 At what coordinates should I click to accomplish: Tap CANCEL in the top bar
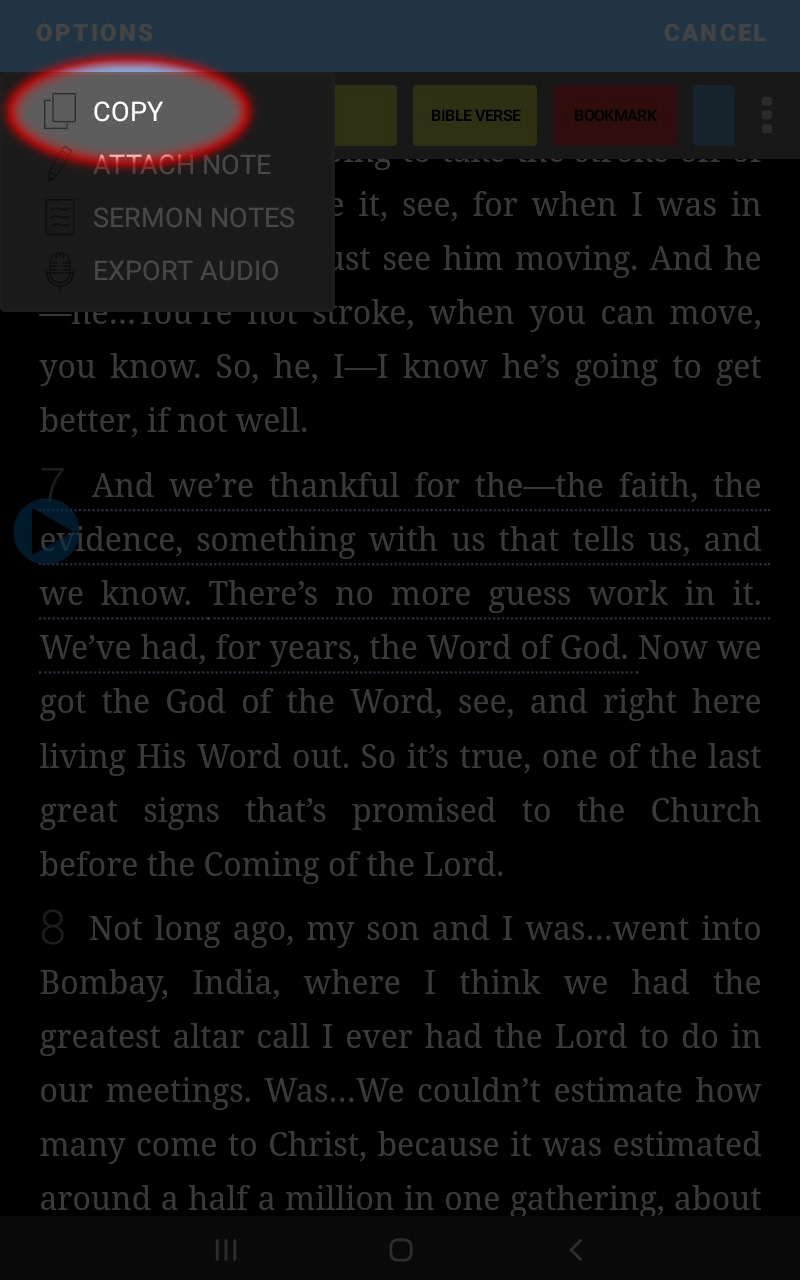point(715,33)
